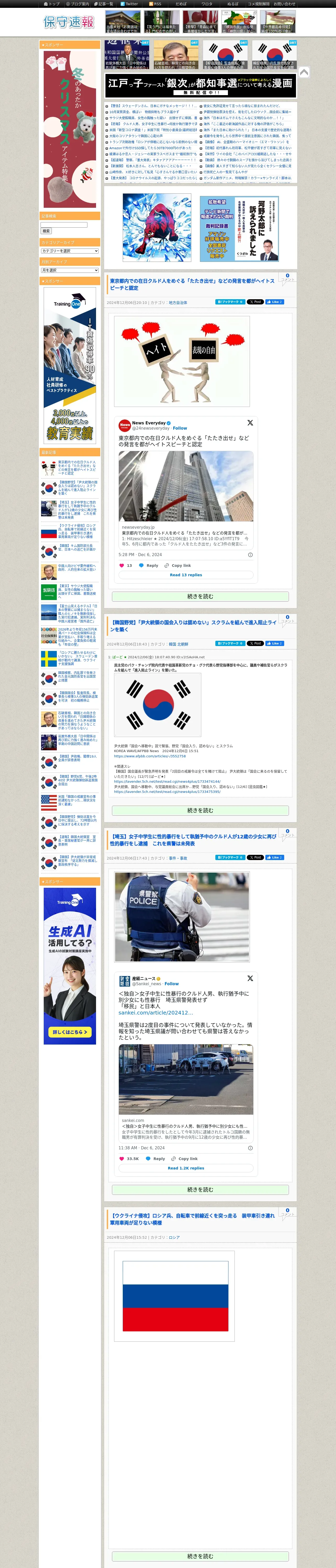Expand the カテゴリーを選択 dropdown

[x=70, y=251]
